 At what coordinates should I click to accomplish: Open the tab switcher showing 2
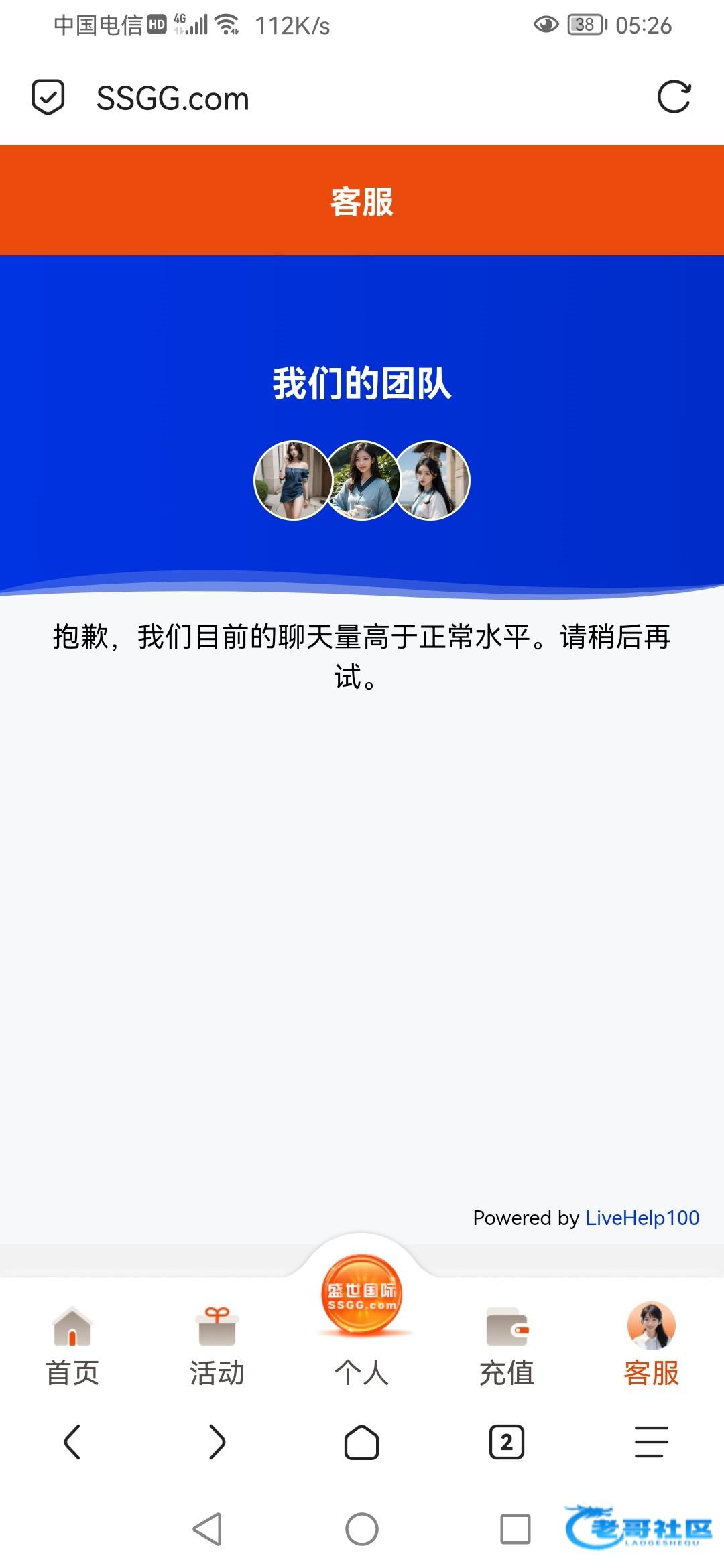point(507,1442)
